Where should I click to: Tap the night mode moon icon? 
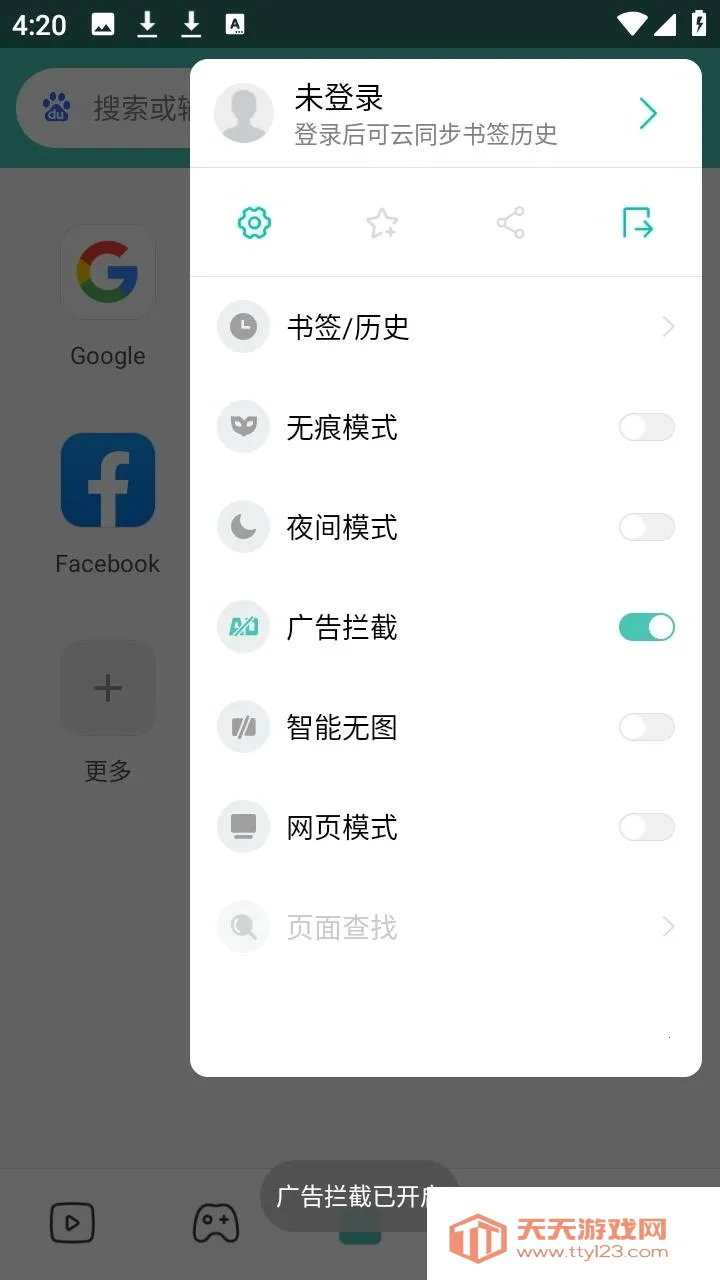point(243,527)
